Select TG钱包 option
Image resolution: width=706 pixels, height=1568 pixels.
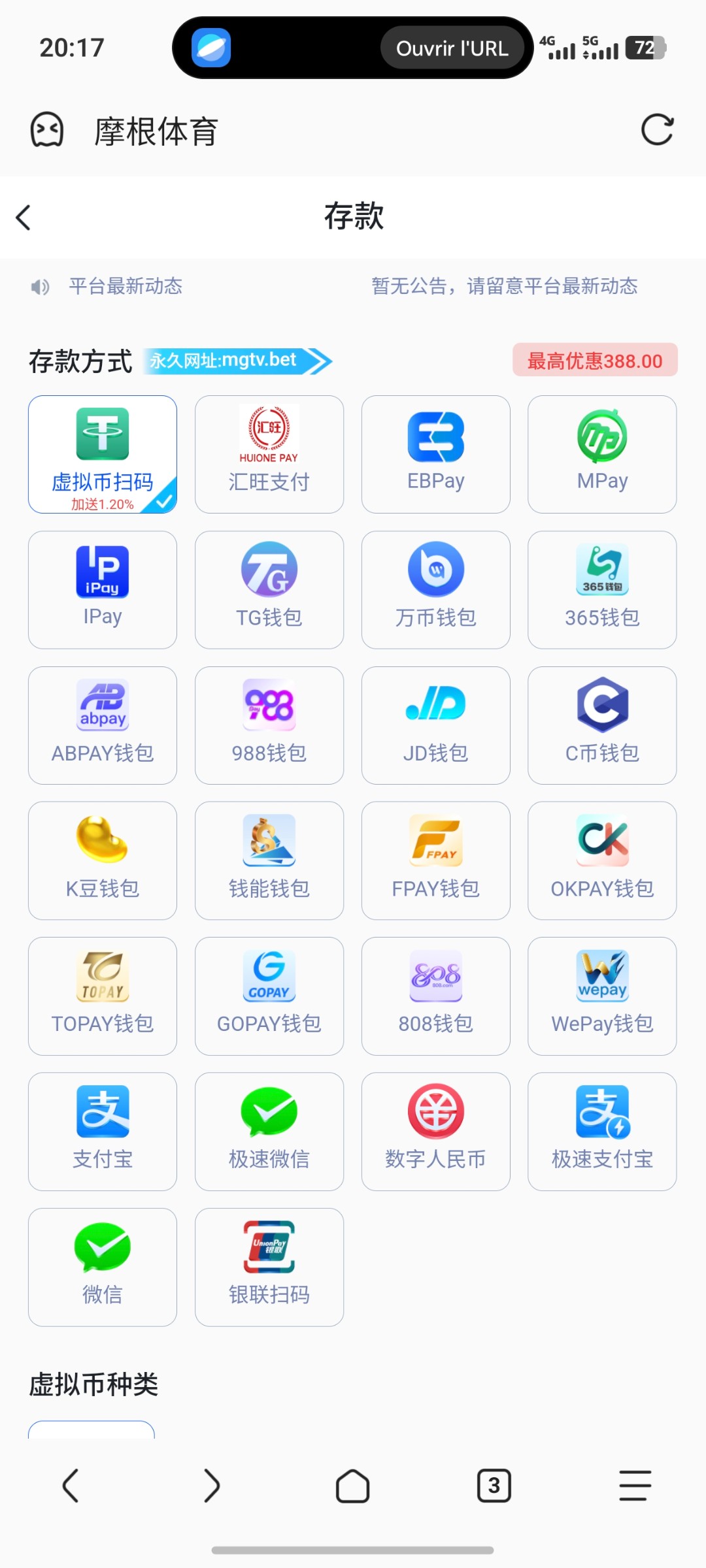tap(269, 589)
